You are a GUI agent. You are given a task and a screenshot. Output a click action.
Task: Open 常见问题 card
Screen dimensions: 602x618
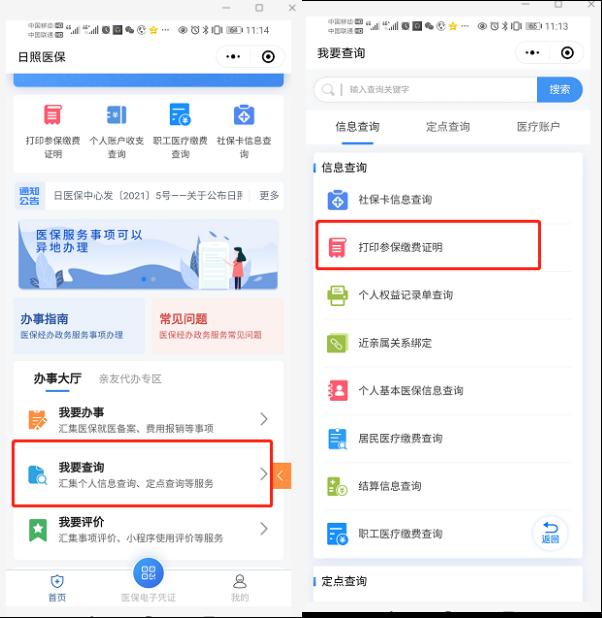pyautogui.click(x=216, y=326)
